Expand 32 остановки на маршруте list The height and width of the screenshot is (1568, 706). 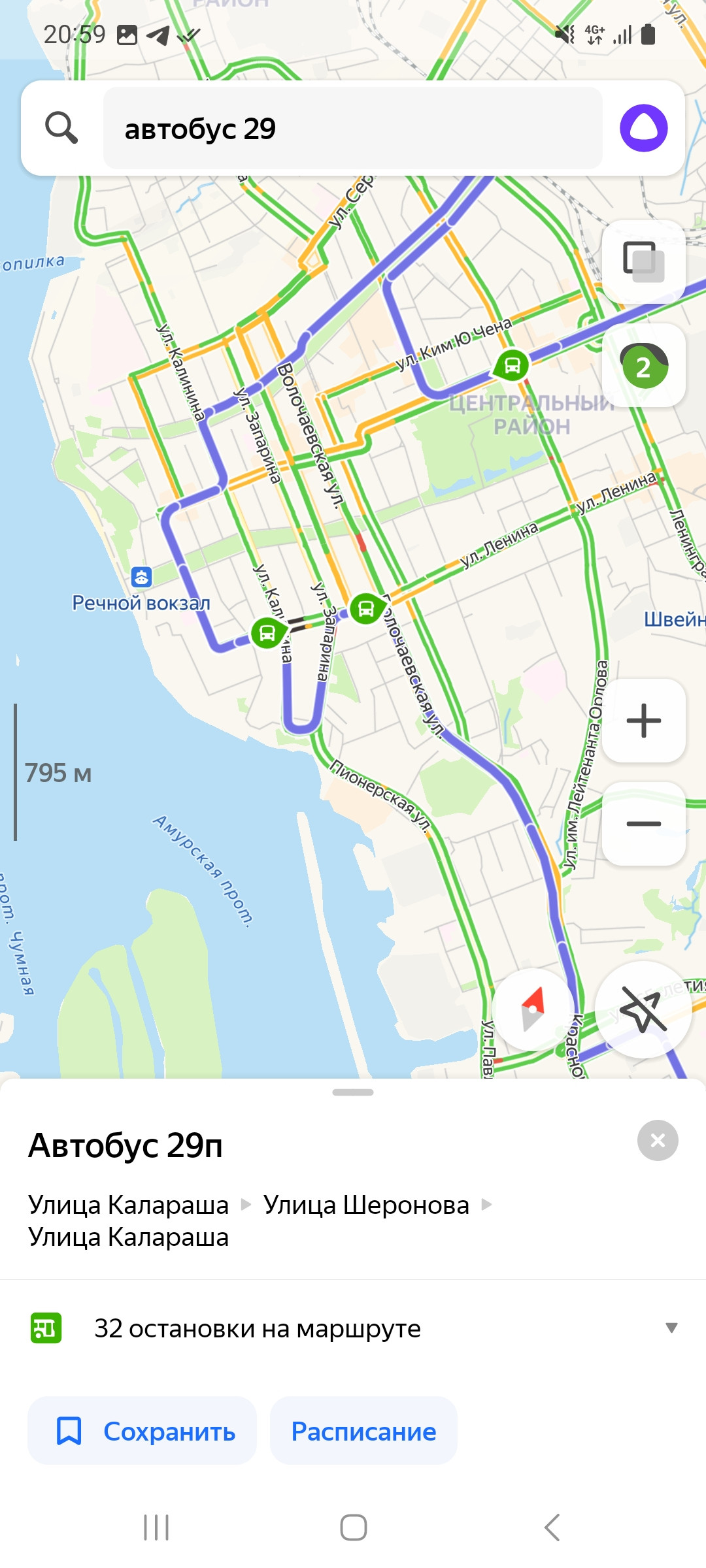(353, 1328)
